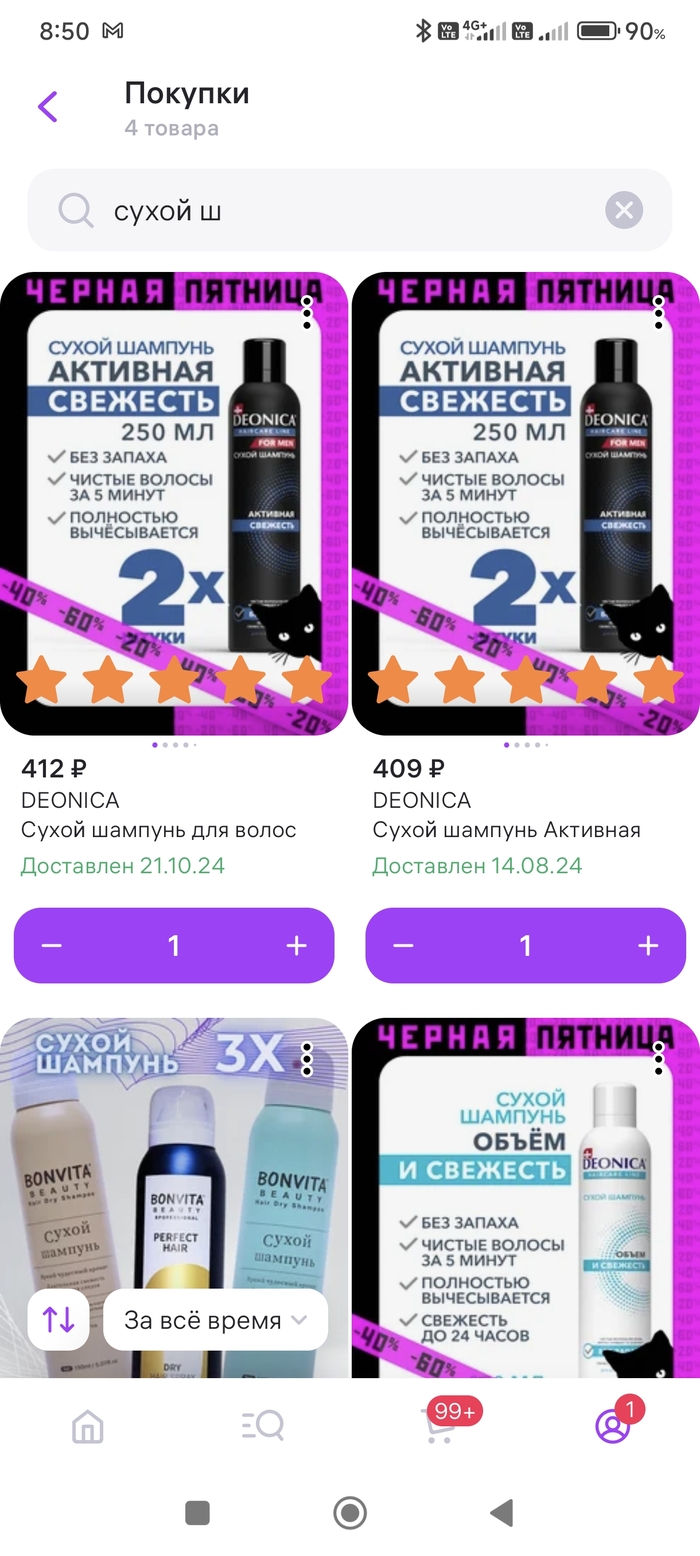The width and height of the screenshot is (700, 1556).
Task: Open overflow menu on the 412 ₽ product
Action: click(x=307, y=313)
